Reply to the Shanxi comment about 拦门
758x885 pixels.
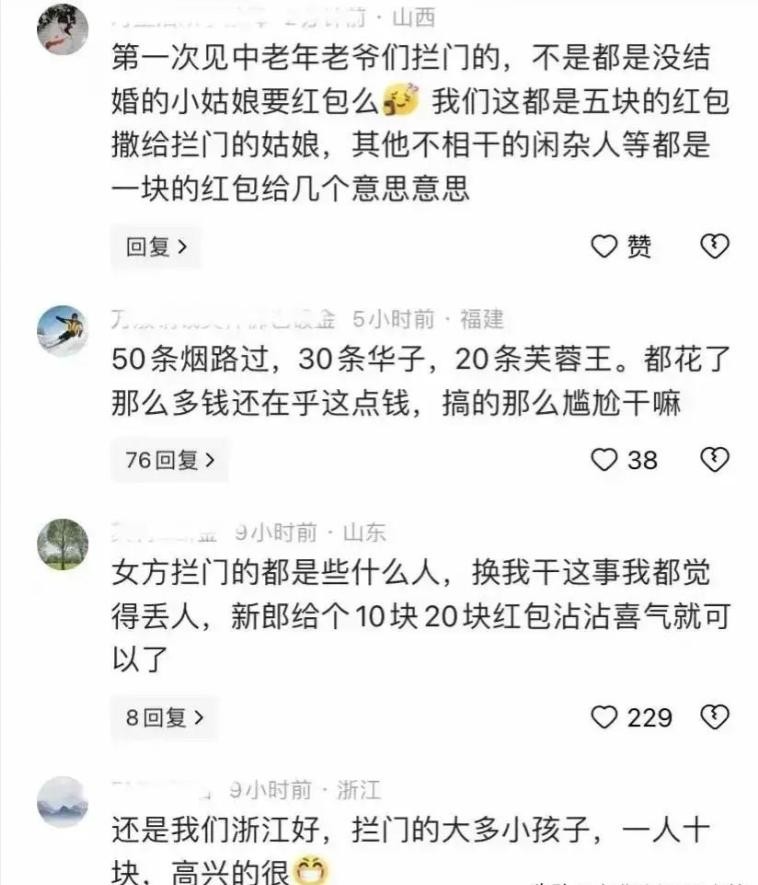pyautogui.click(x=156, y=247)
